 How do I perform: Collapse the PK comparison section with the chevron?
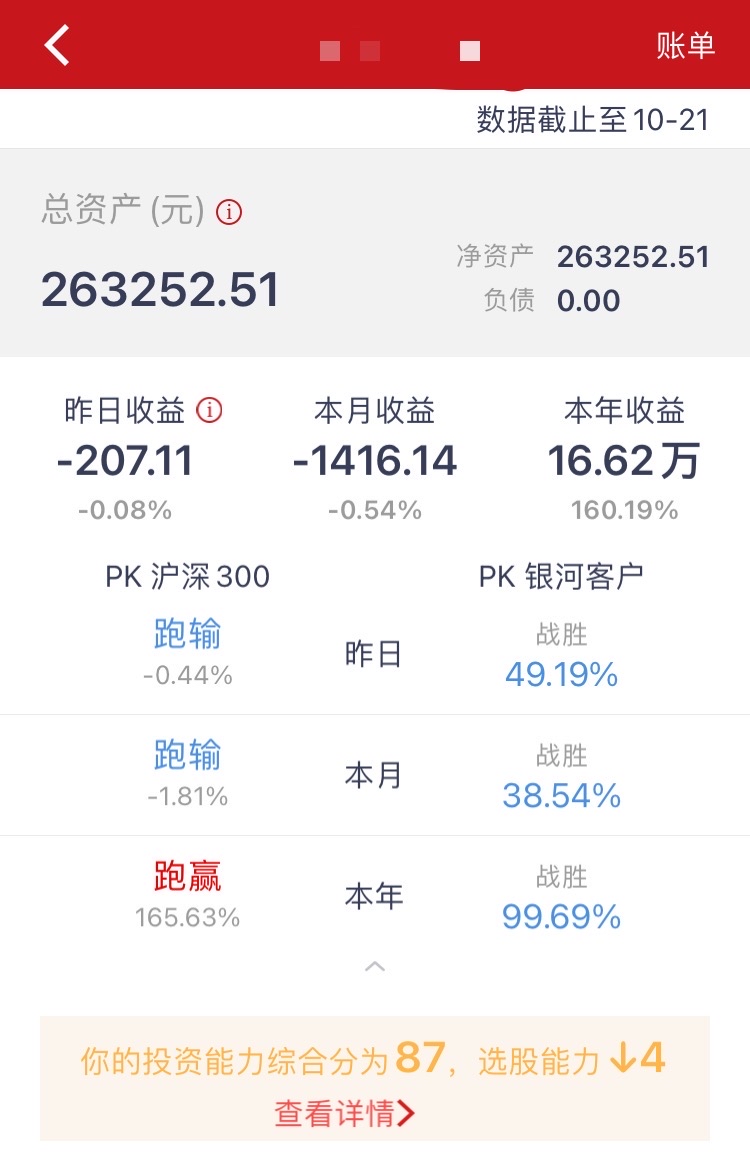375,966
